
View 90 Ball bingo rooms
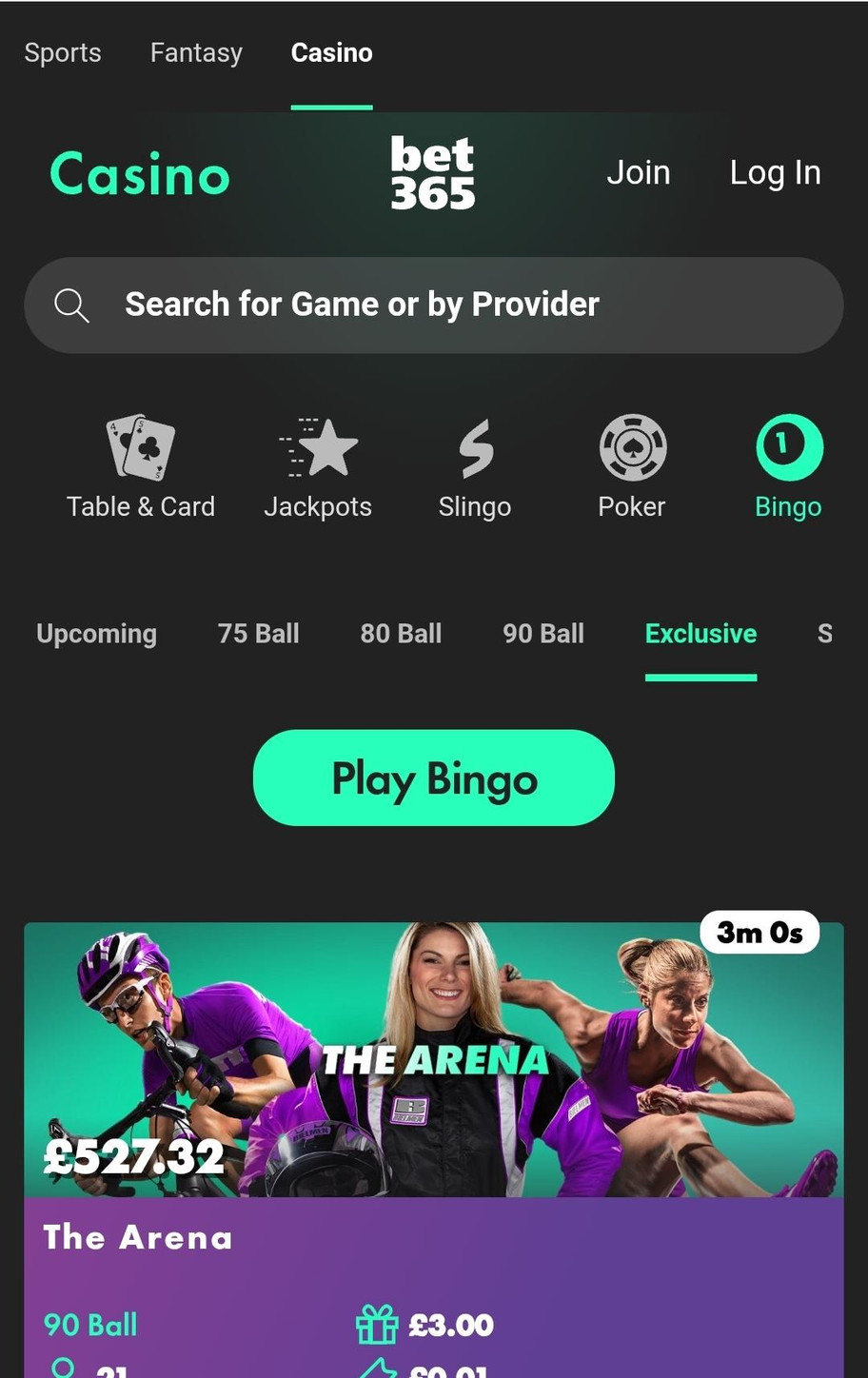[543, 634]
